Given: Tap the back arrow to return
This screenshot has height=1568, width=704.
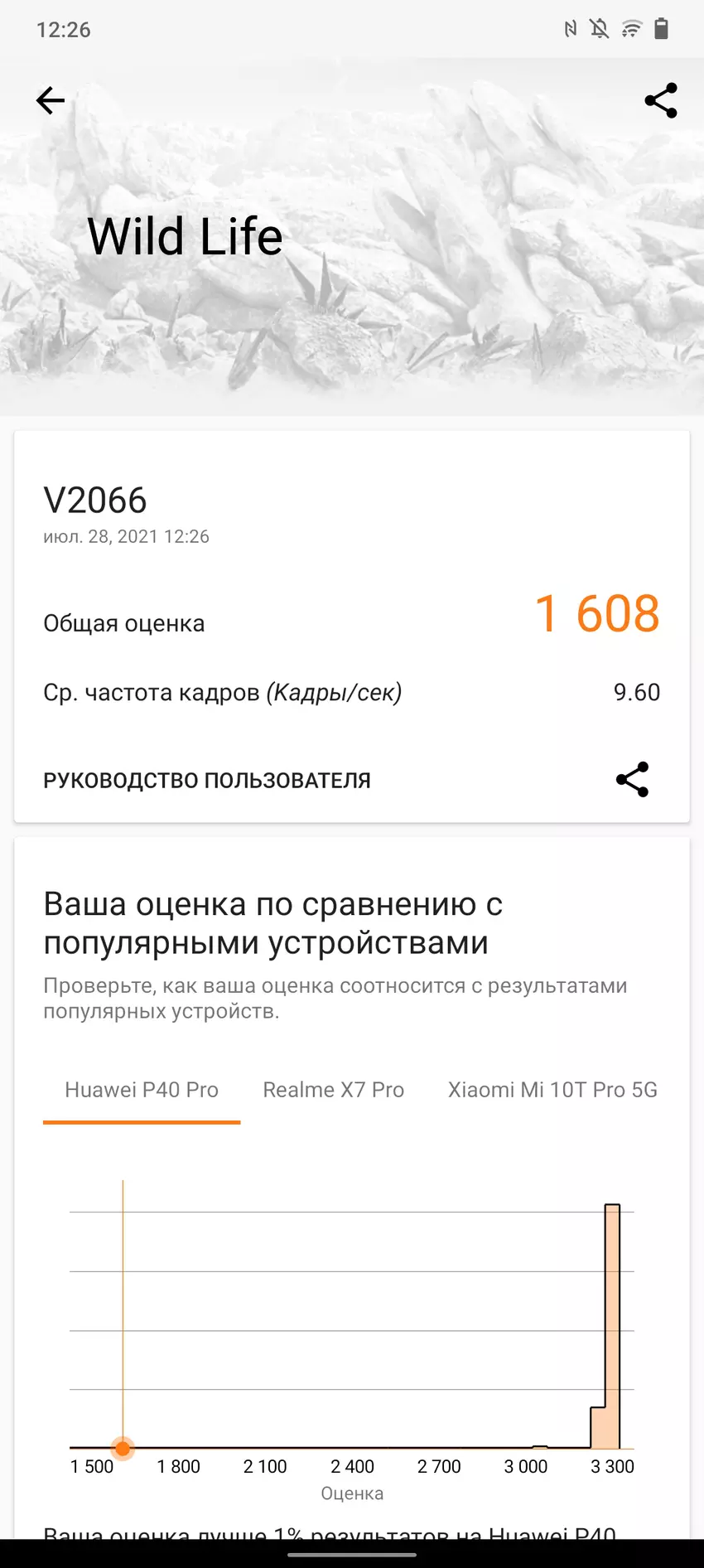Looking at the screenshot, I should 50,99.
